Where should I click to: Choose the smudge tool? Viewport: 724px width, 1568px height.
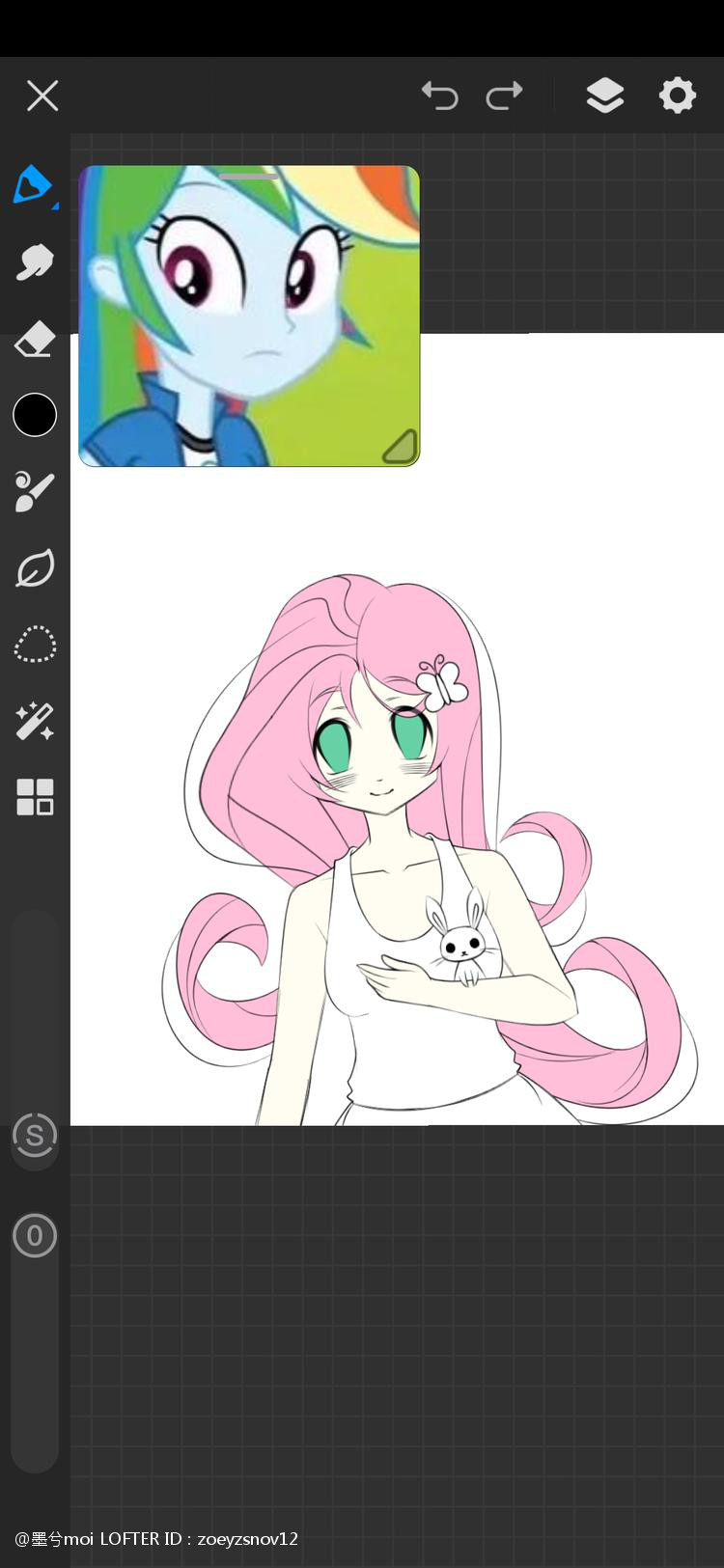point(35,262)
